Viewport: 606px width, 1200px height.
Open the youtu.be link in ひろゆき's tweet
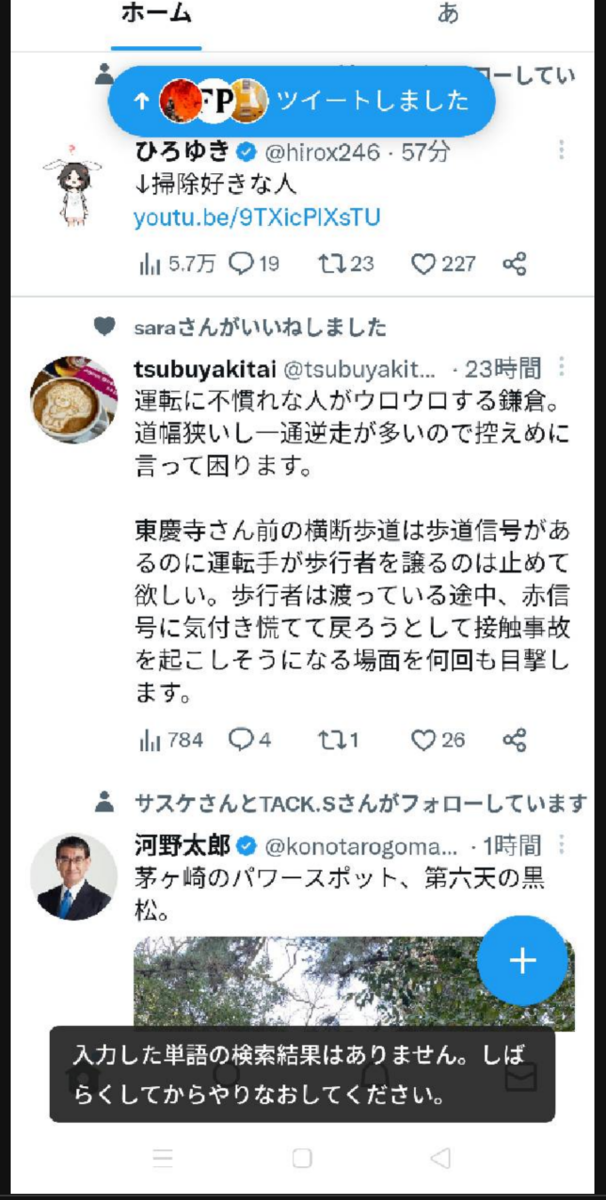tap(257, 217)
